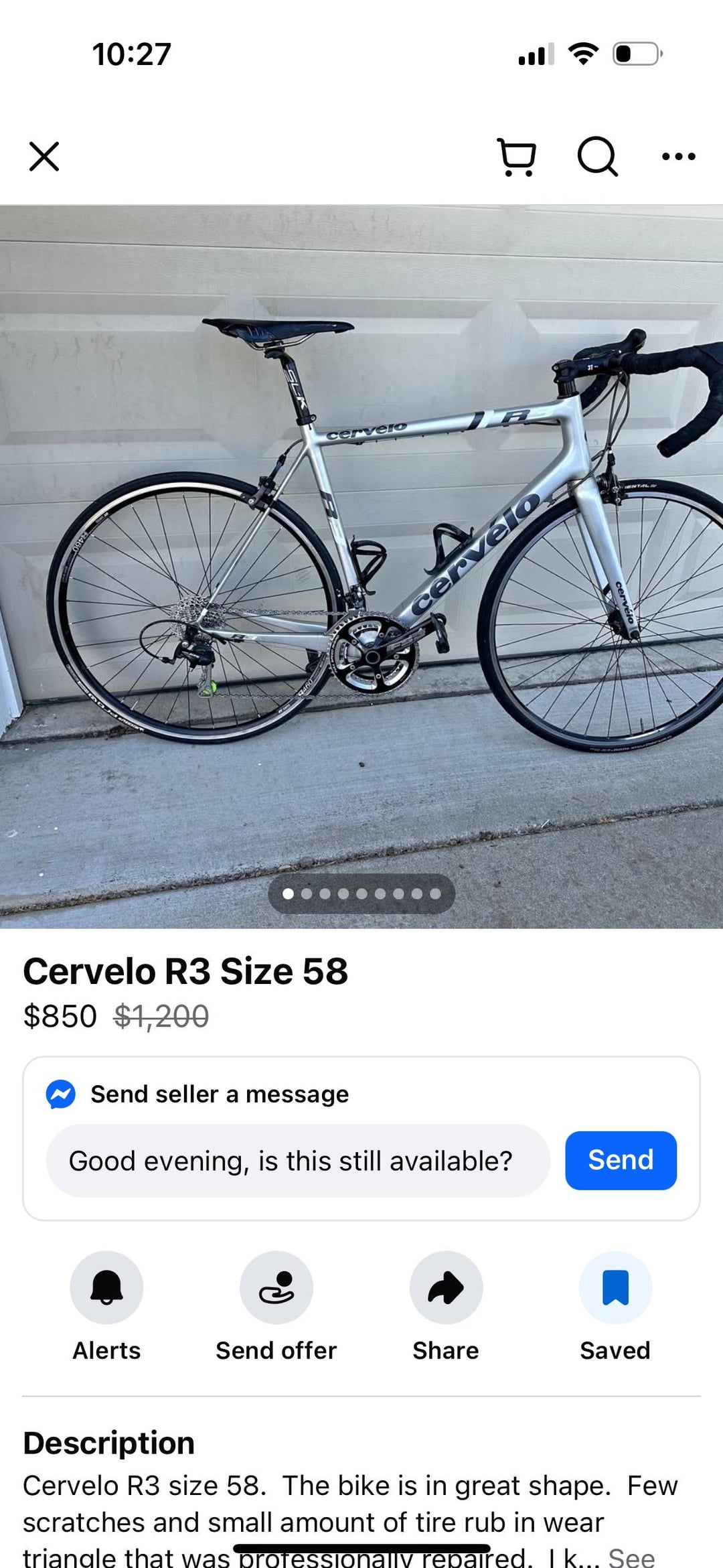View the Cervelo bike photo full screen
Image resolution: width=723 pixels, height=1568 pixels.
coord(361,566)
